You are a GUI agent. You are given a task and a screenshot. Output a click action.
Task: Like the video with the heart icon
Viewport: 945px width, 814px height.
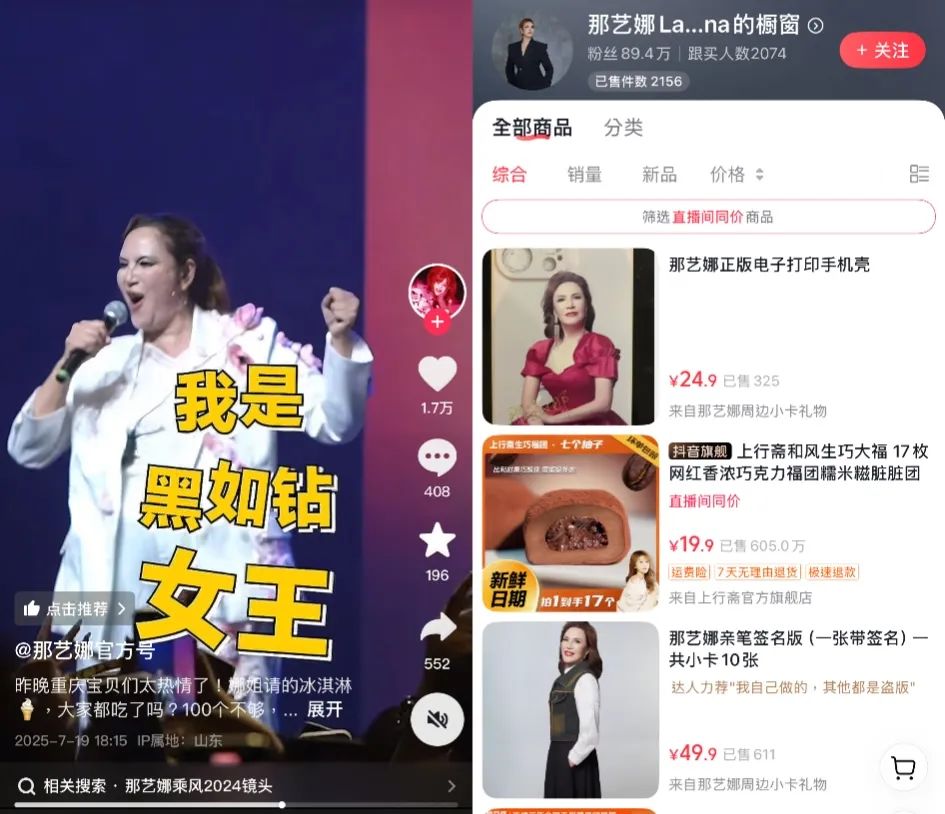[437, 375]
